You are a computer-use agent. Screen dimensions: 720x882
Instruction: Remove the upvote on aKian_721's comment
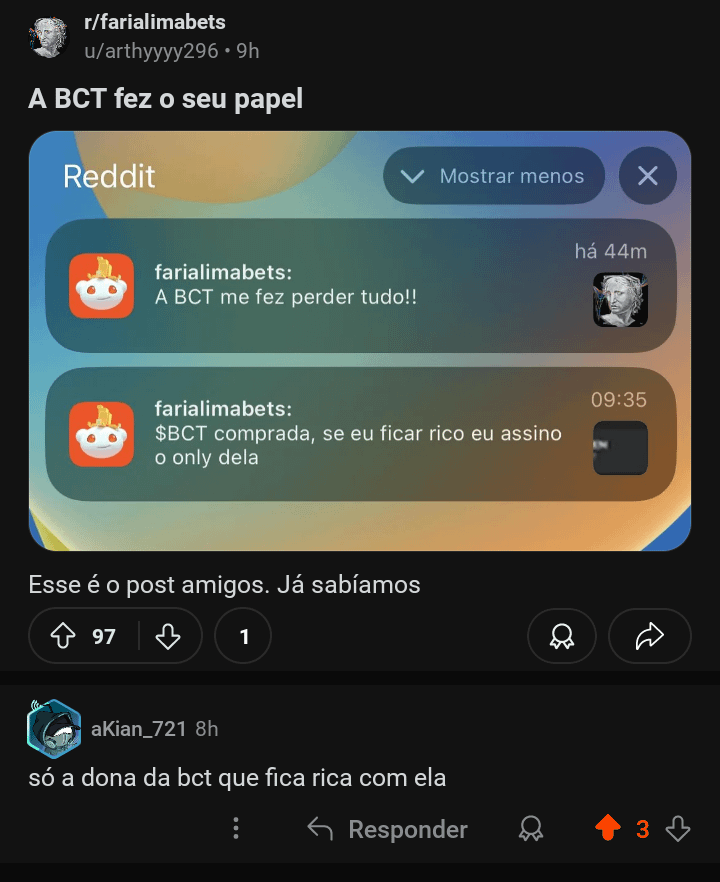click(607, 829)
